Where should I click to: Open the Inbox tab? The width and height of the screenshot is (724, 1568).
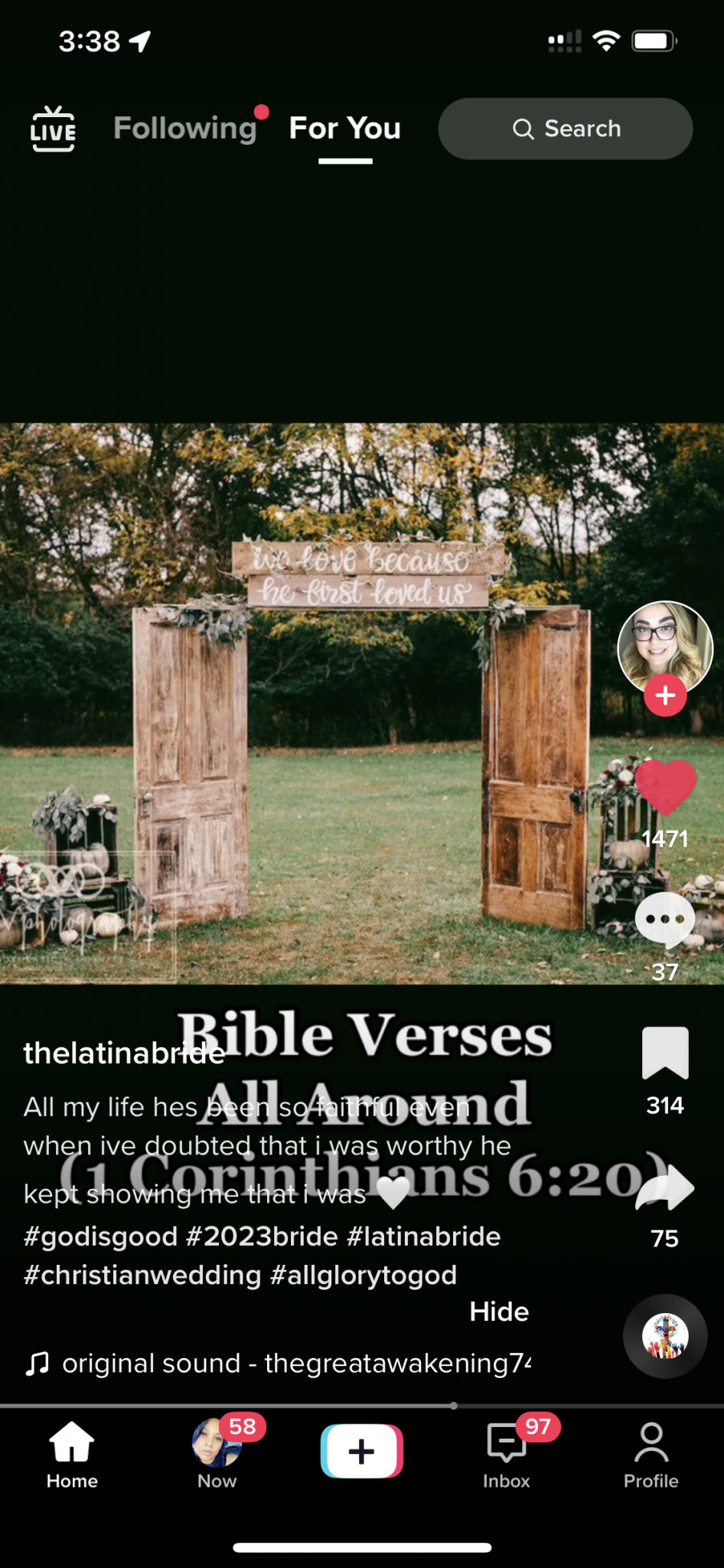[507, 1455]
